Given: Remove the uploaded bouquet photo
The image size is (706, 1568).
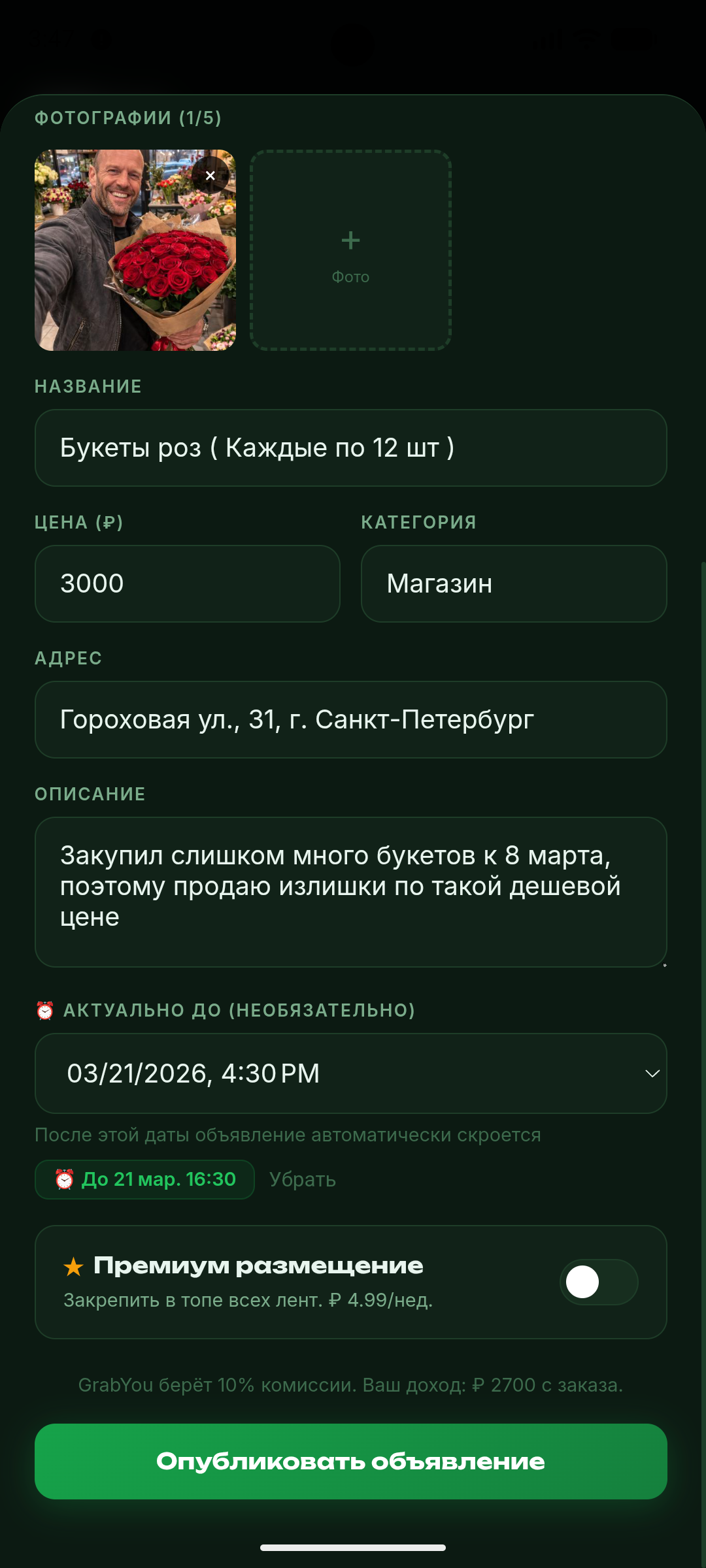Looking at the screenshot, I should pyautogui.click(x=210, y=174).
